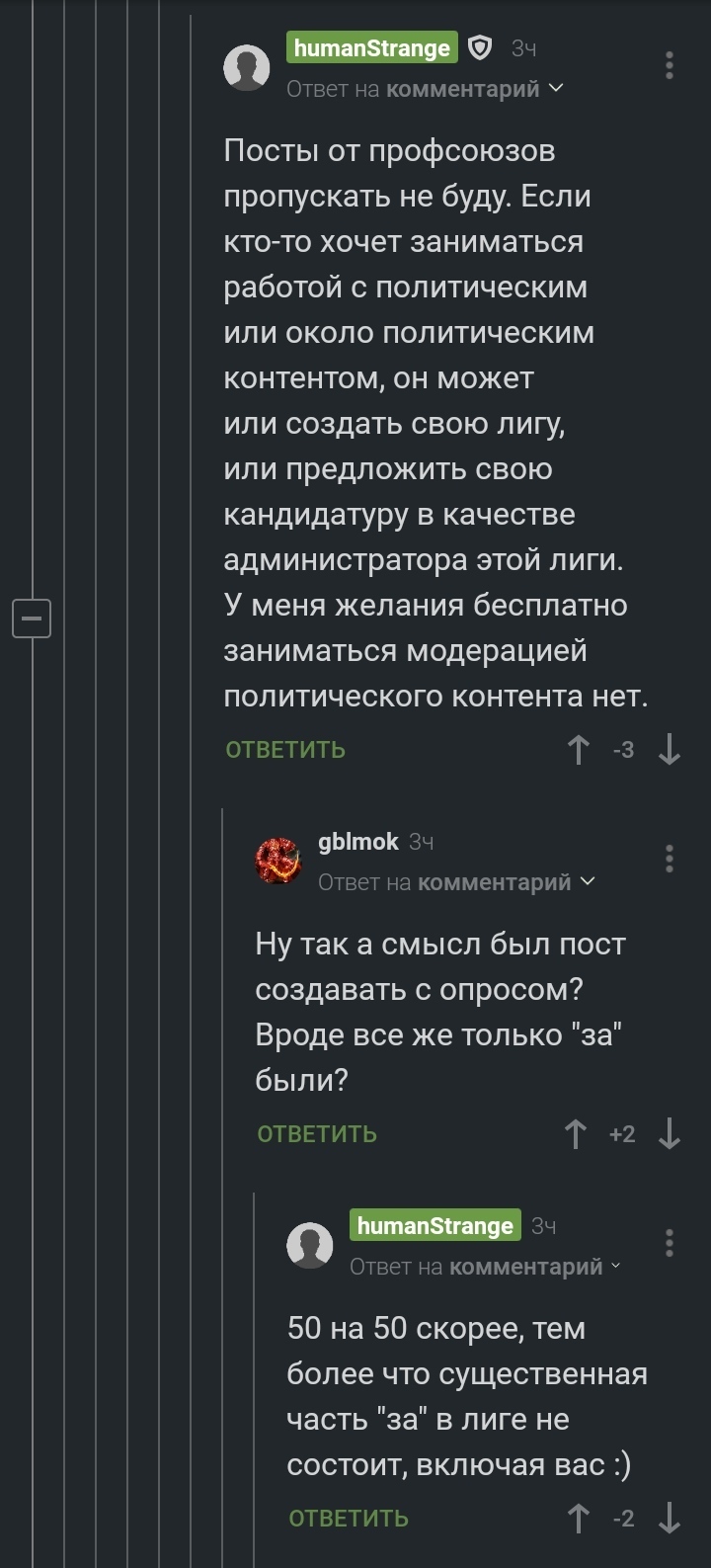Upvote gblmok's comment rated +2

(576, 1134)
